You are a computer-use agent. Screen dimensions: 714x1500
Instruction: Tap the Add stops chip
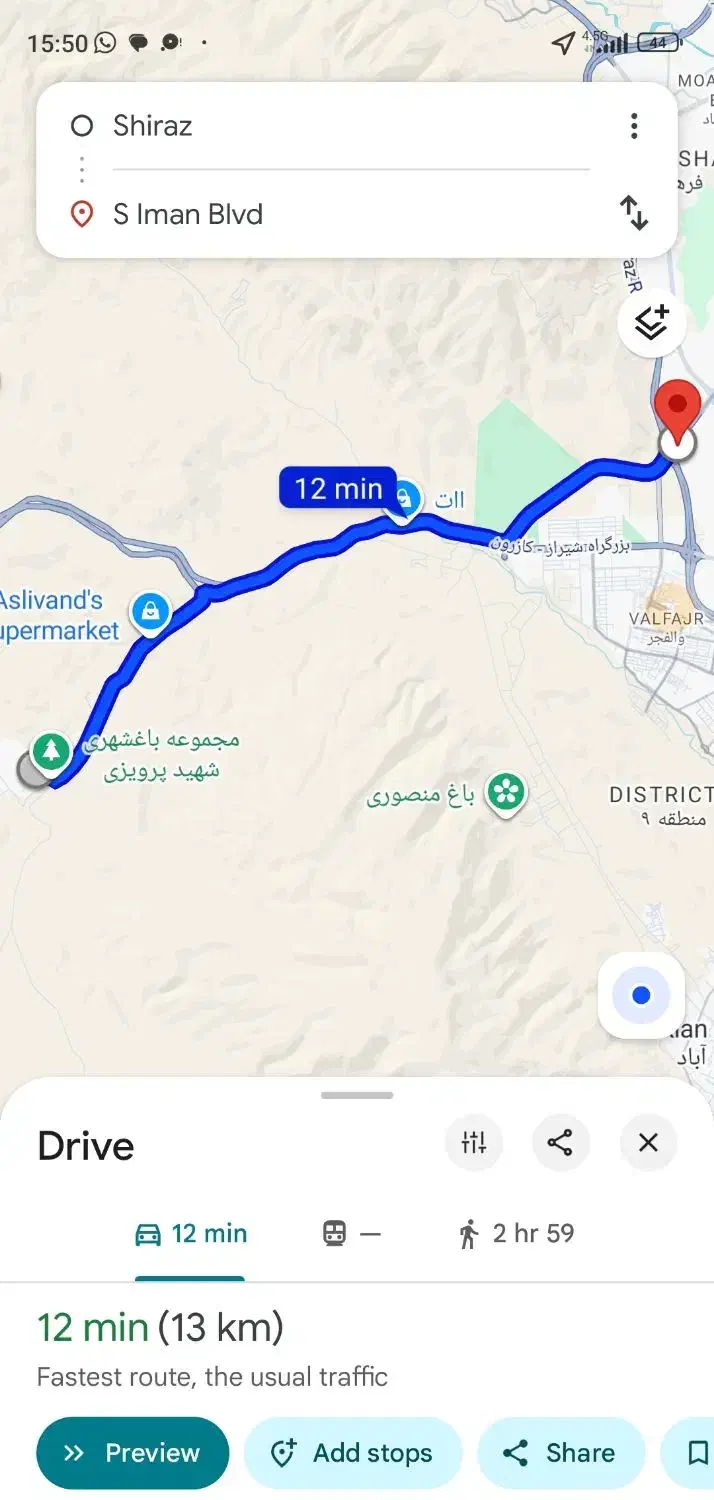point(353,1453)
